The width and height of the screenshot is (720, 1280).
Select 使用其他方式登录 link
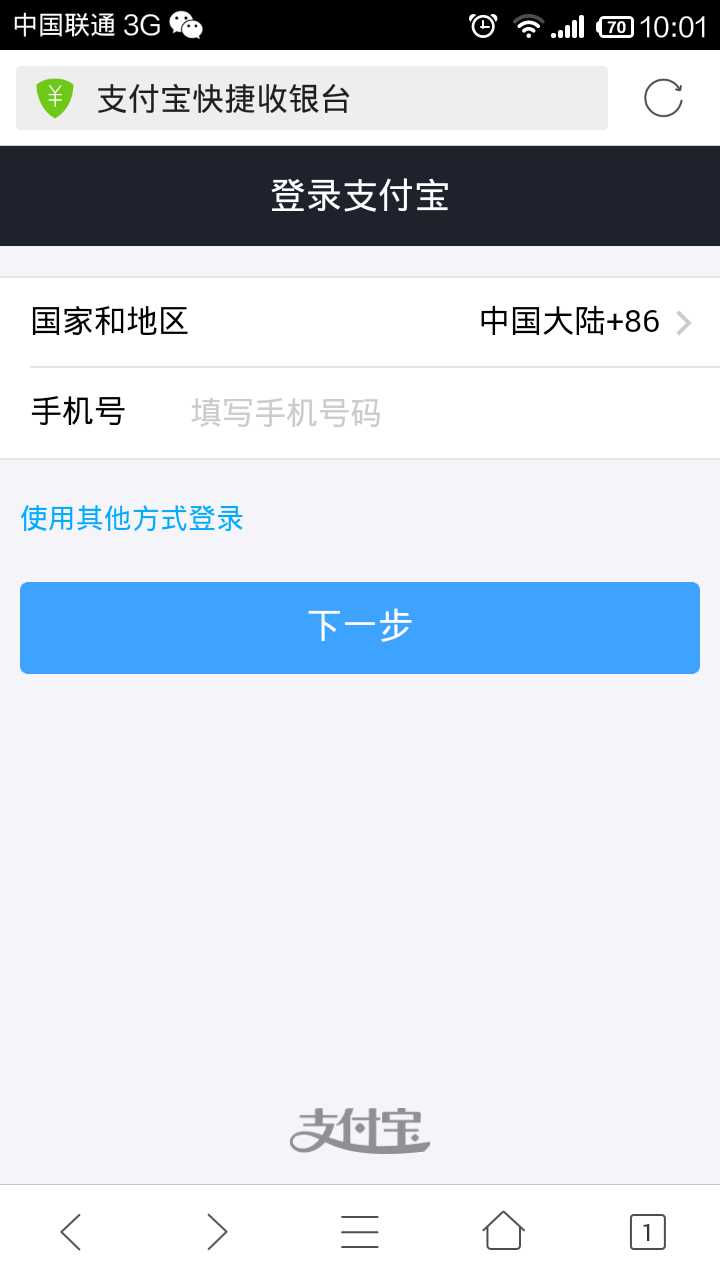pyautogui.click(x=130, y=518)
